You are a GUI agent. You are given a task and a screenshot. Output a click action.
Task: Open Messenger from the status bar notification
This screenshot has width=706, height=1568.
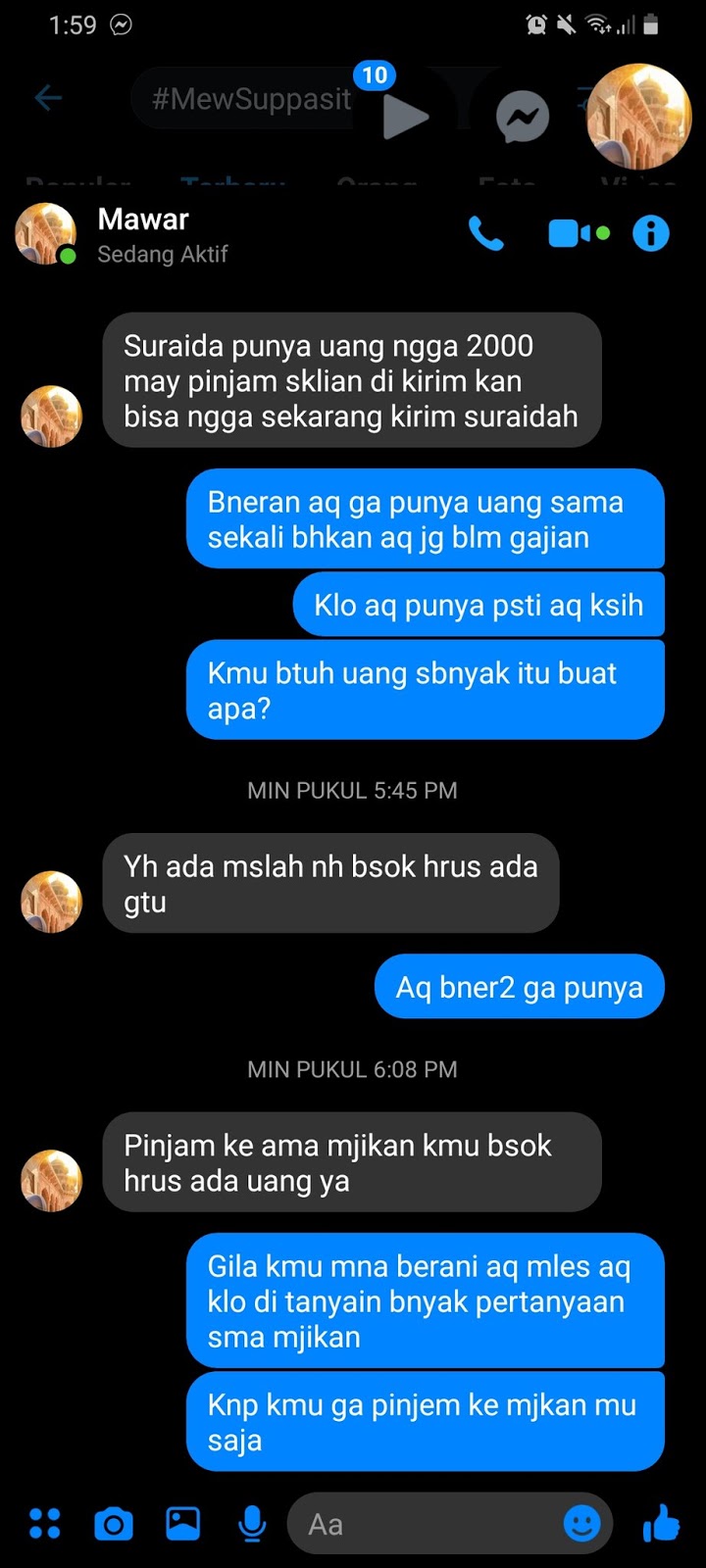[x=120, y=25]
